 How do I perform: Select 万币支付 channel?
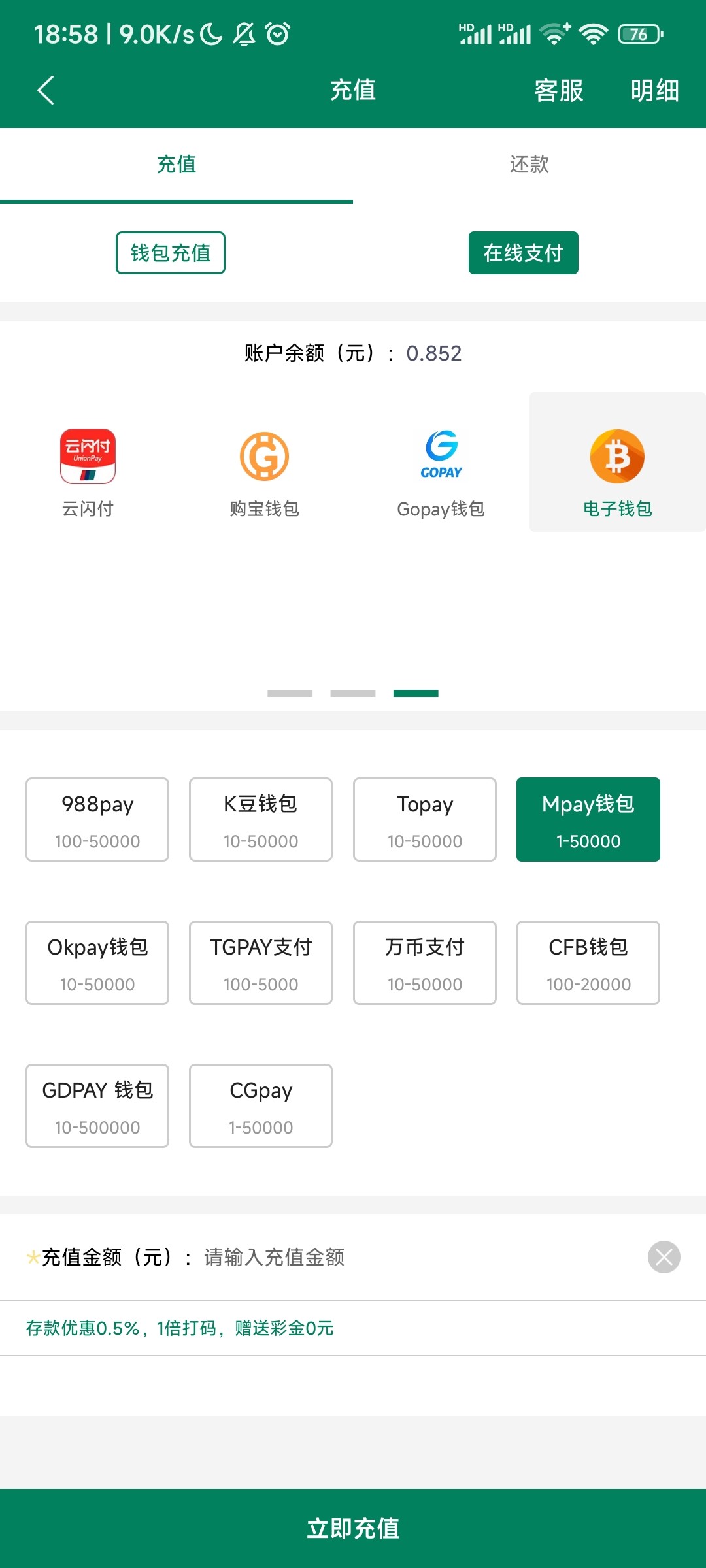point(425,962)
